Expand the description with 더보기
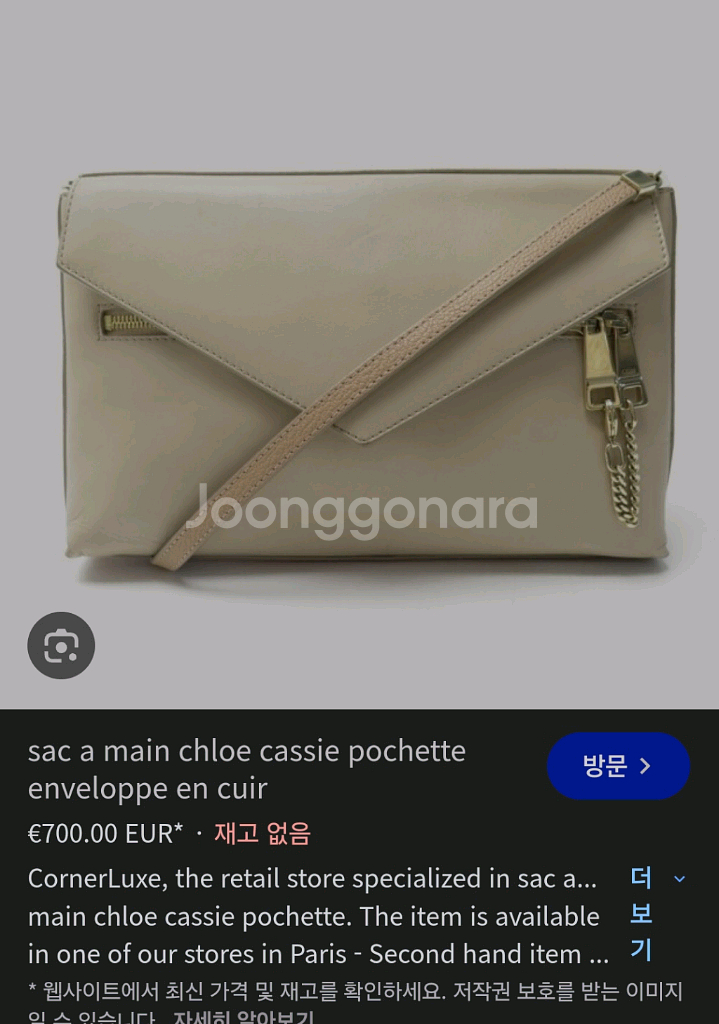This screenshot has height=1024, width=719. click(655, 913)
